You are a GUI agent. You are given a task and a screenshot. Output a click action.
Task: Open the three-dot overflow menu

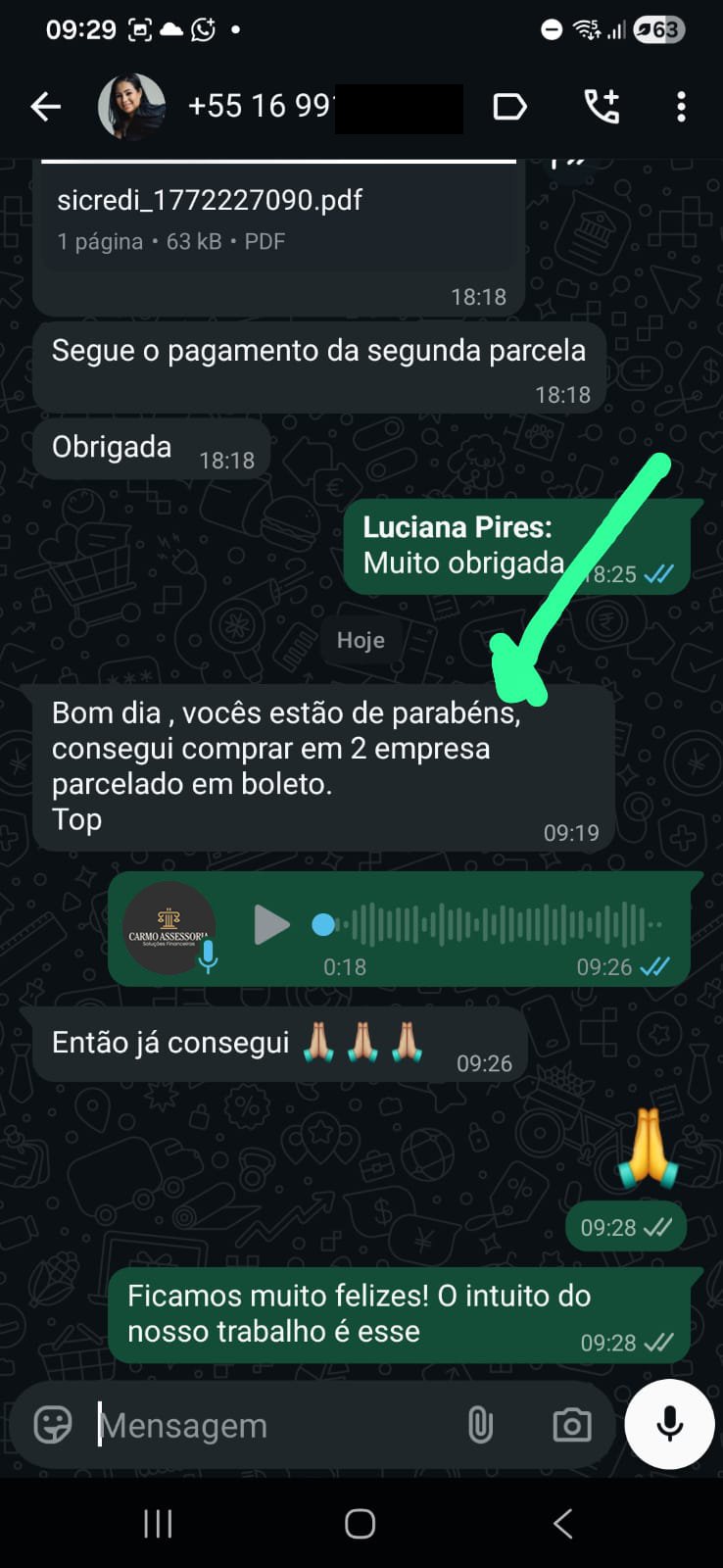[x=681, y=106]
